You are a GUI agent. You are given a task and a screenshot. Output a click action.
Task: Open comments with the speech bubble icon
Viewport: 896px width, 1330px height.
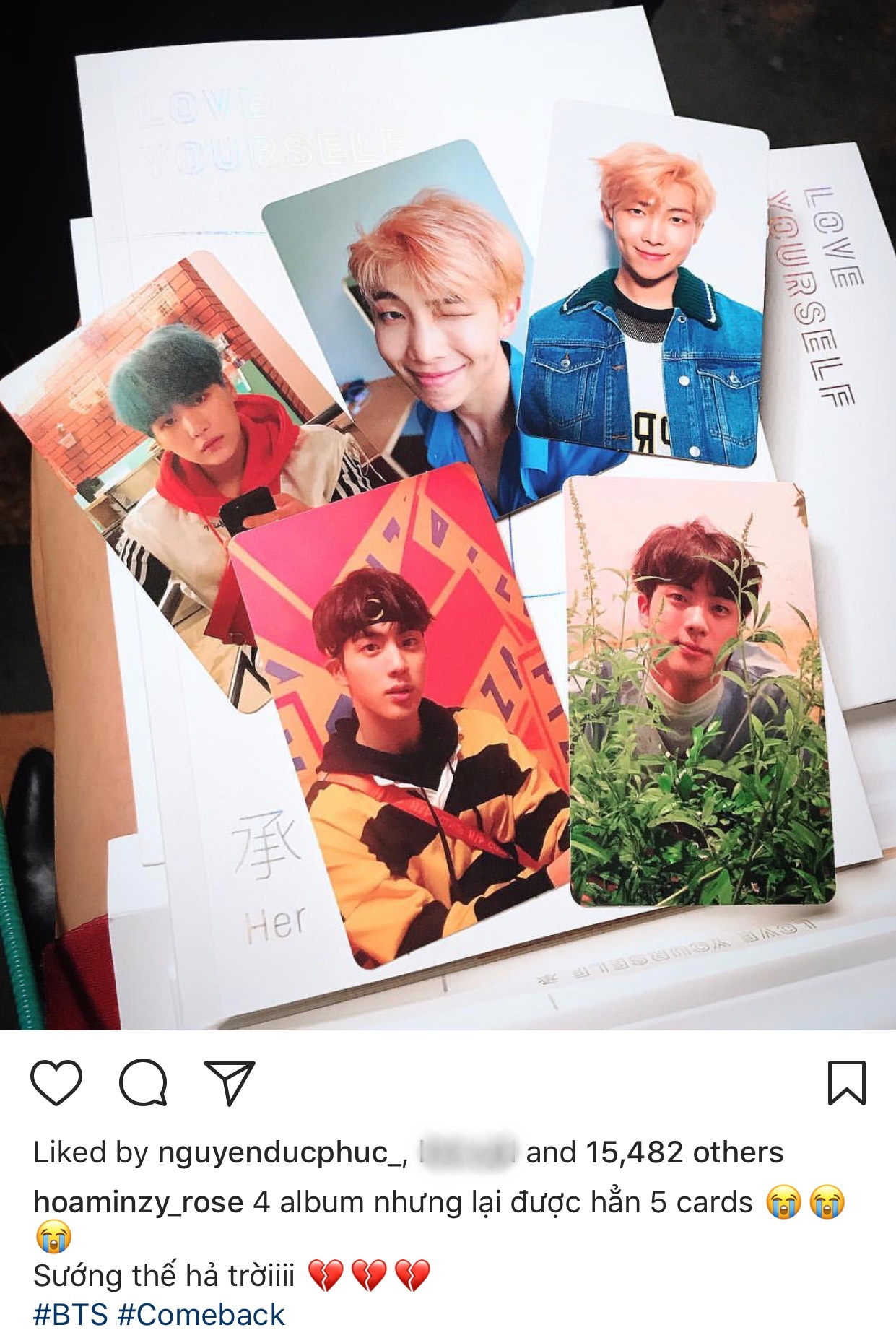[x=143, y=1082]
